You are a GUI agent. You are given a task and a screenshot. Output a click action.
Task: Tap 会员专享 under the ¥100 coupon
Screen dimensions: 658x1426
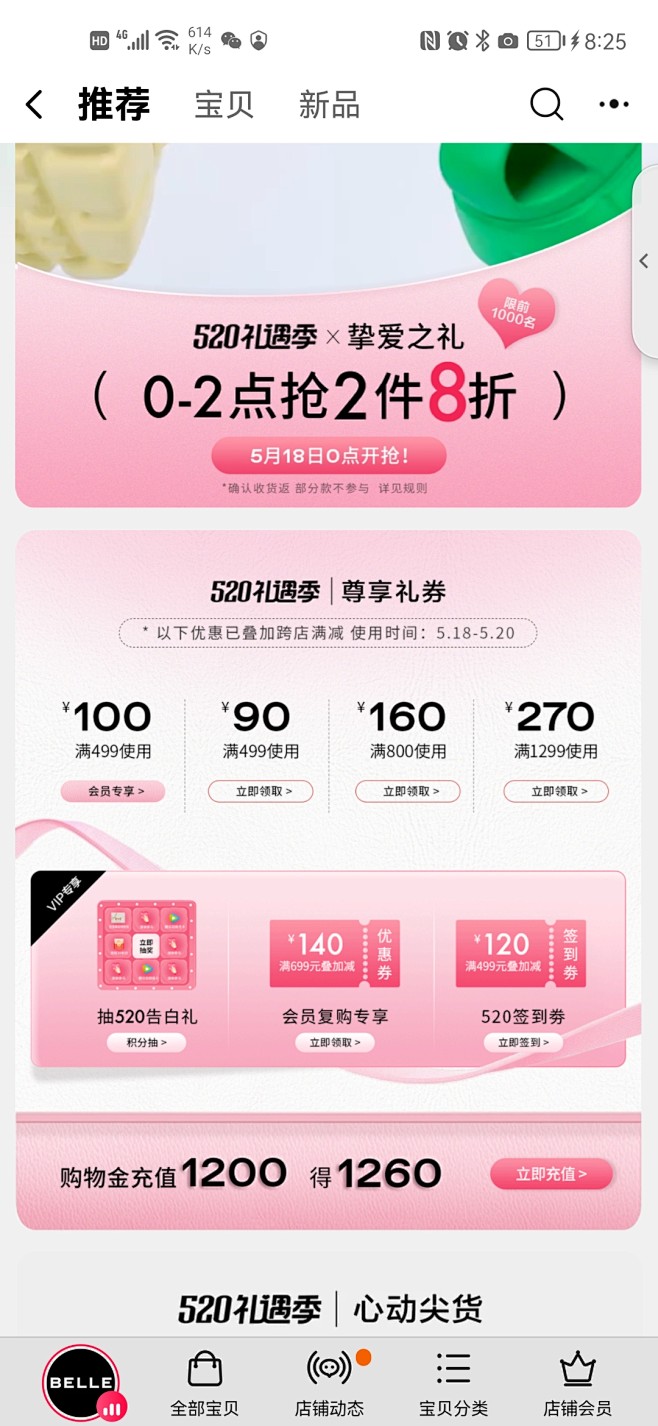[113, 791]
